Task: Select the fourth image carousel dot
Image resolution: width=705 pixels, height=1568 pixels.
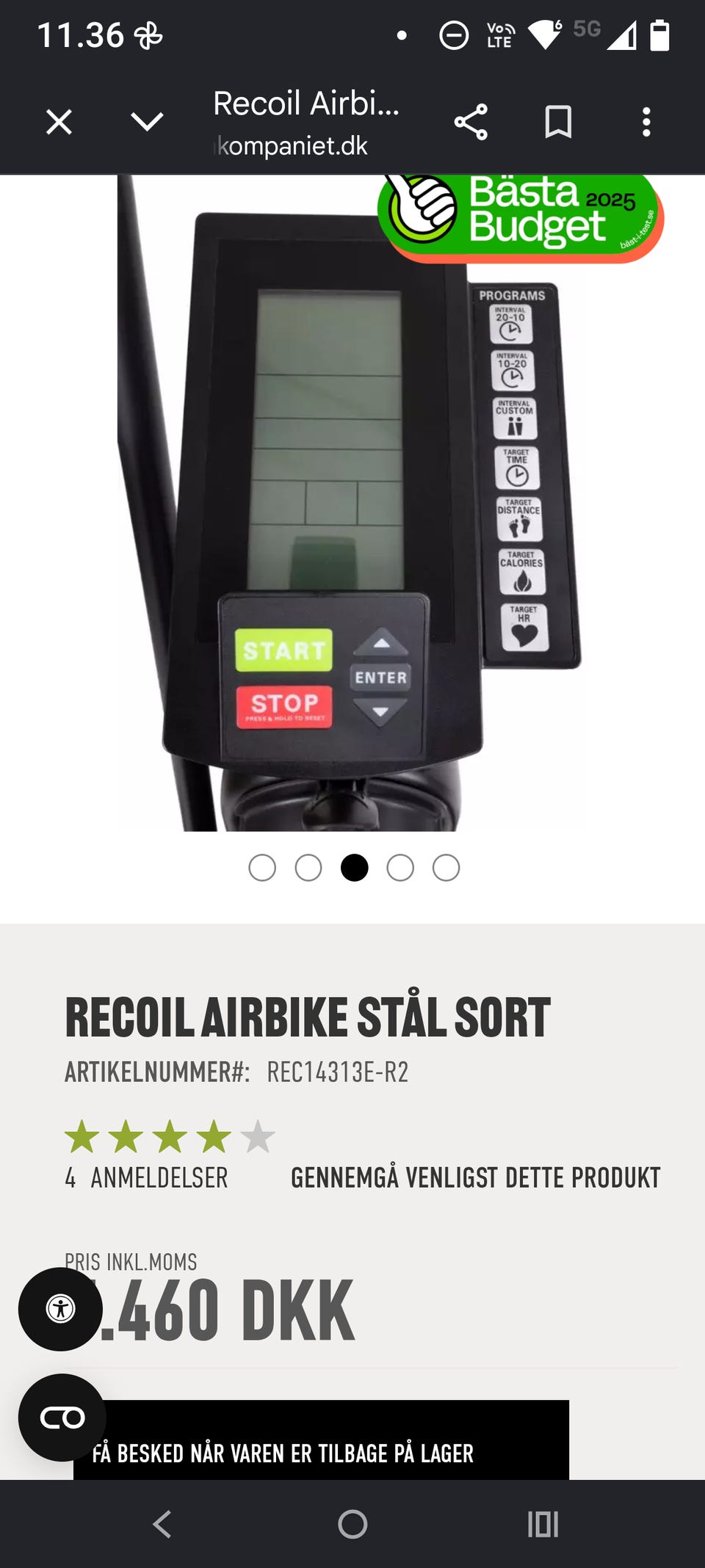Action: pyautogui.click(x=400, y=868)
